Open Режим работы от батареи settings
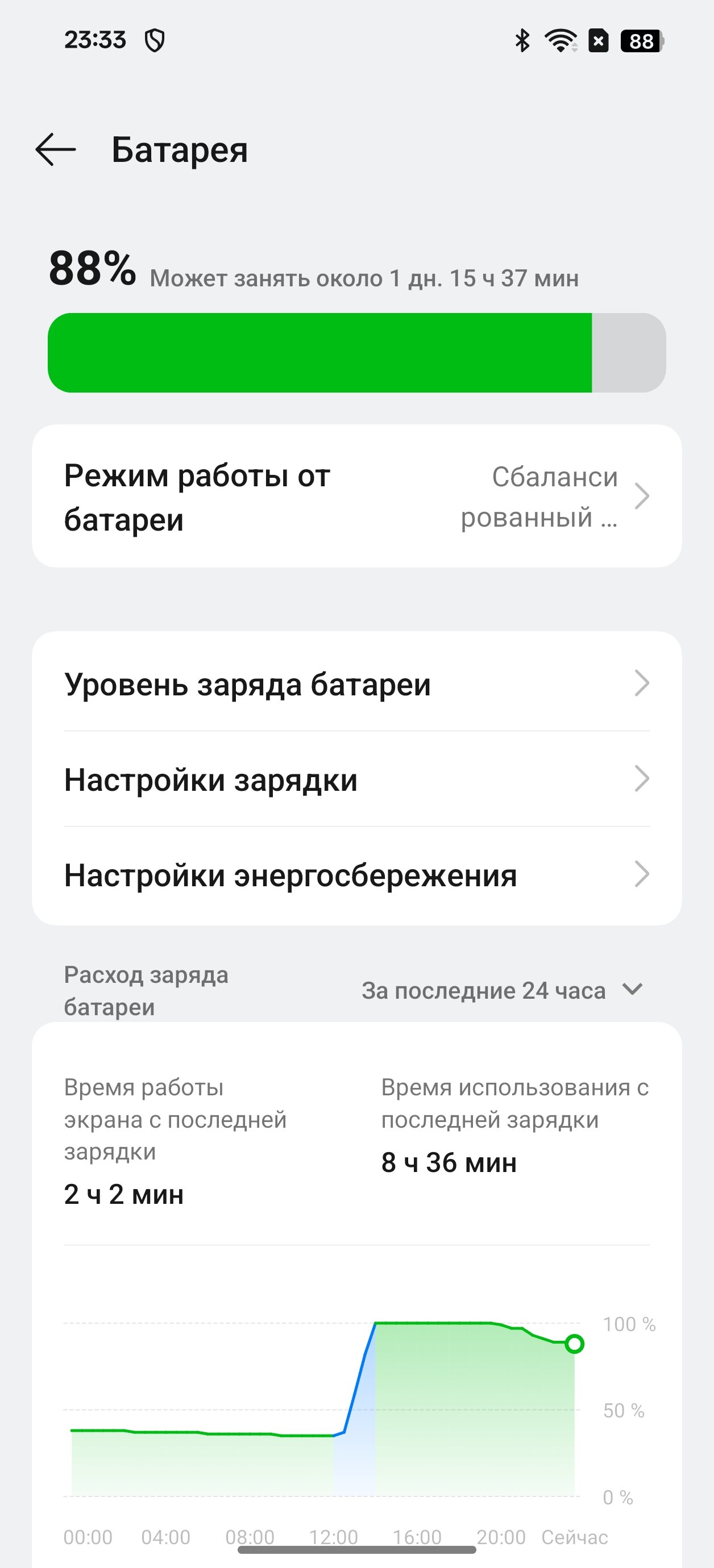This screenshot has height=1568, width=714. pyautogui.click(x=357, y=497)
